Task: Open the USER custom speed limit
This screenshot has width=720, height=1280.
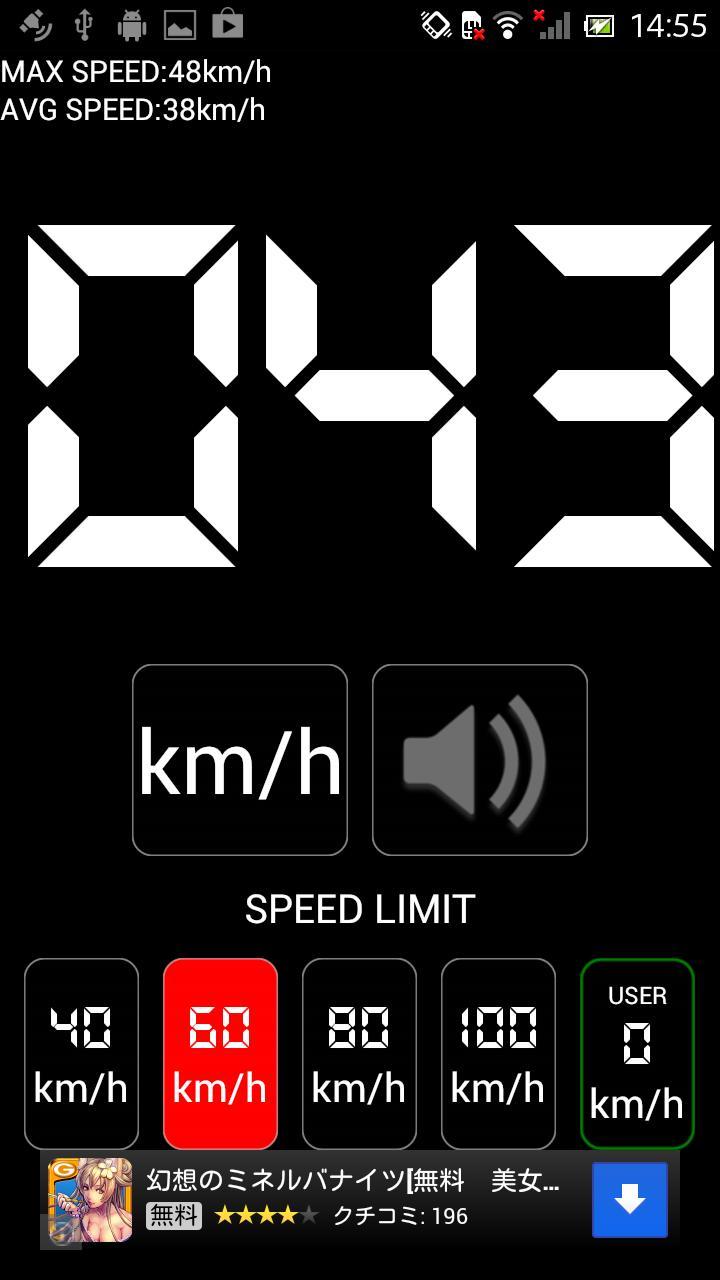Action: (637, 1053)
